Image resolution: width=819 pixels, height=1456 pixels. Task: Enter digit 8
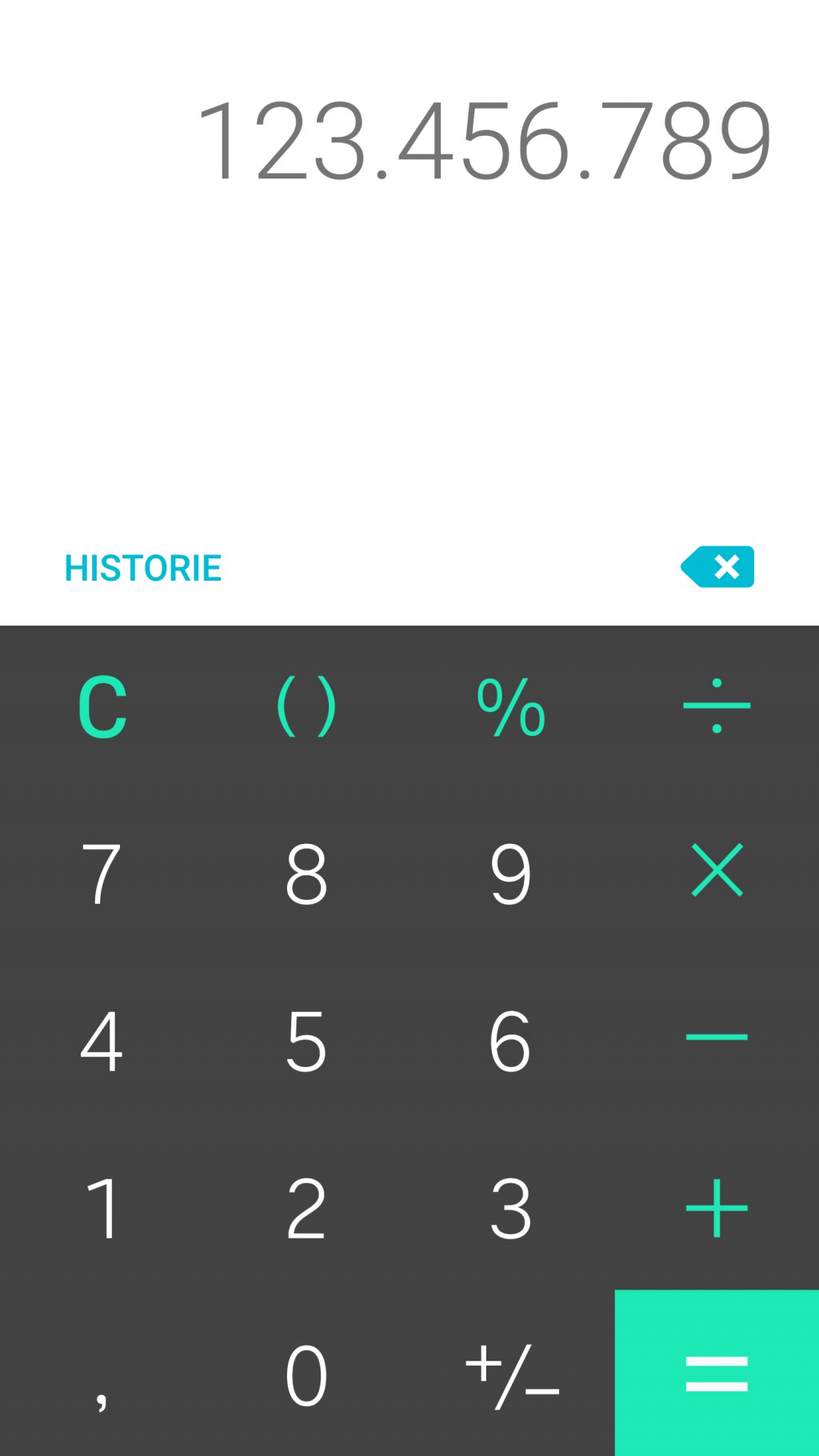307,872
